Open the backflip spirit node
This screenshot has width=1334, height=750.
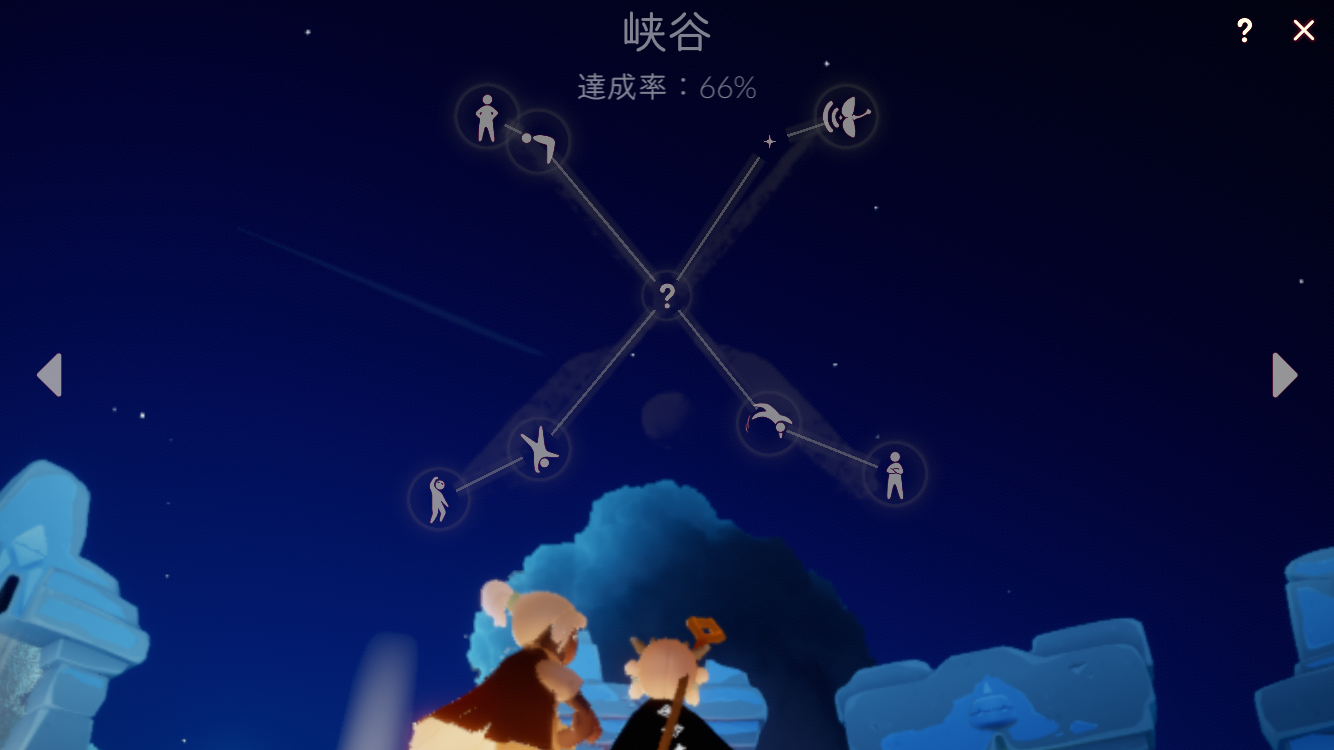click(x=769, y=422)
